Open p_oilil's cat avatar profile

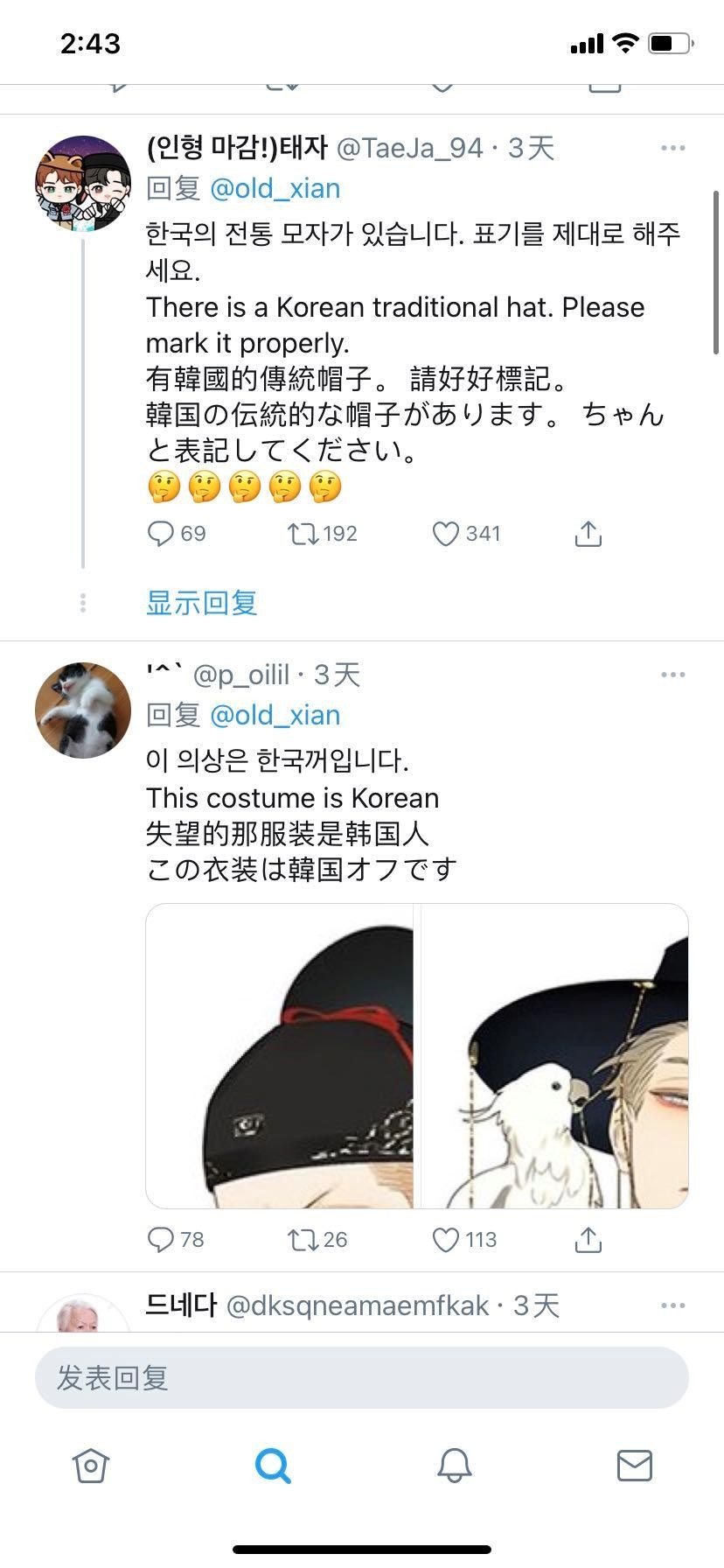point(83,710)
